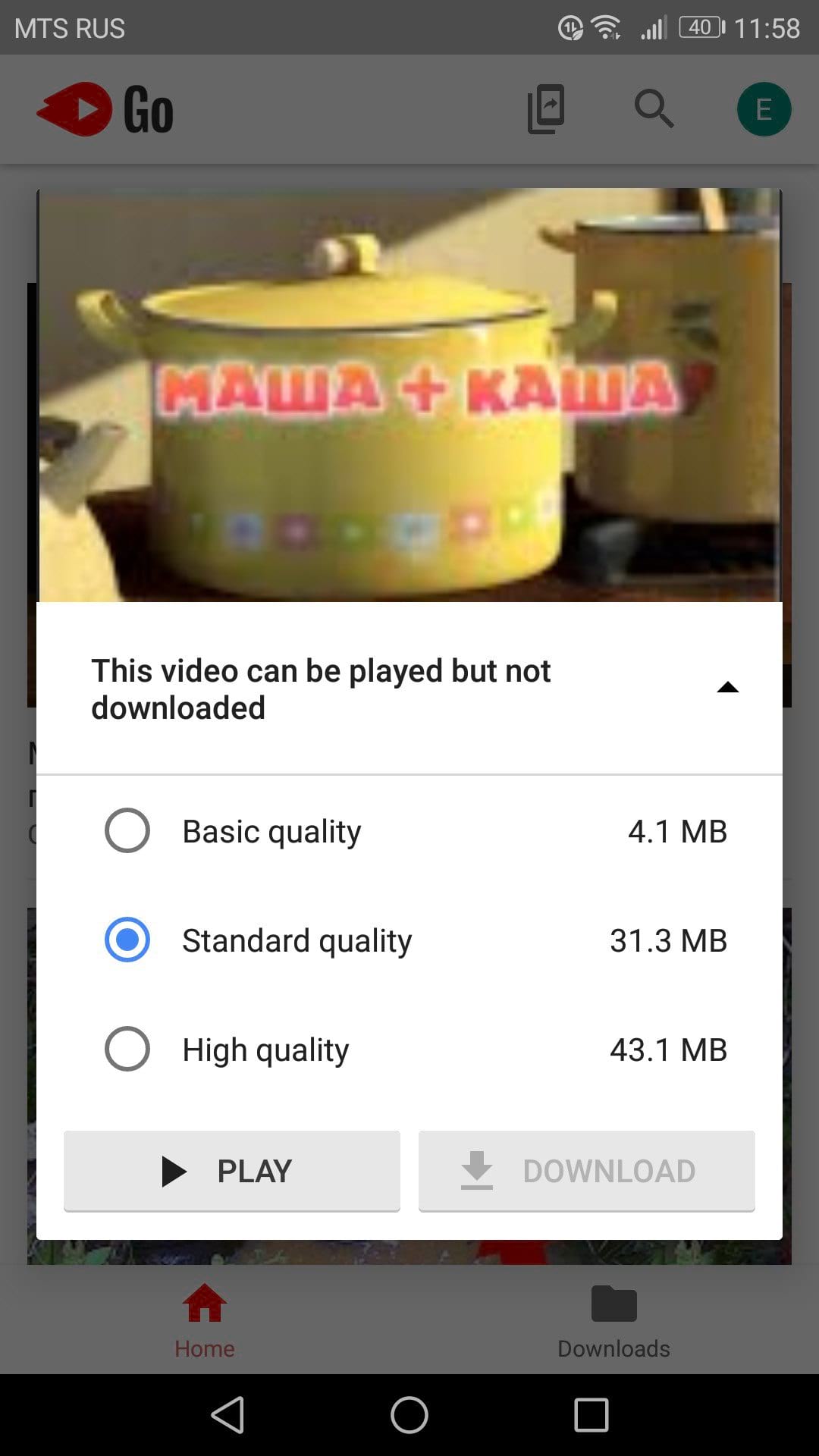This screenshot has width=819, height=1456.
Task: Go to the Home tab
Action: click(x=205, y=1321)
